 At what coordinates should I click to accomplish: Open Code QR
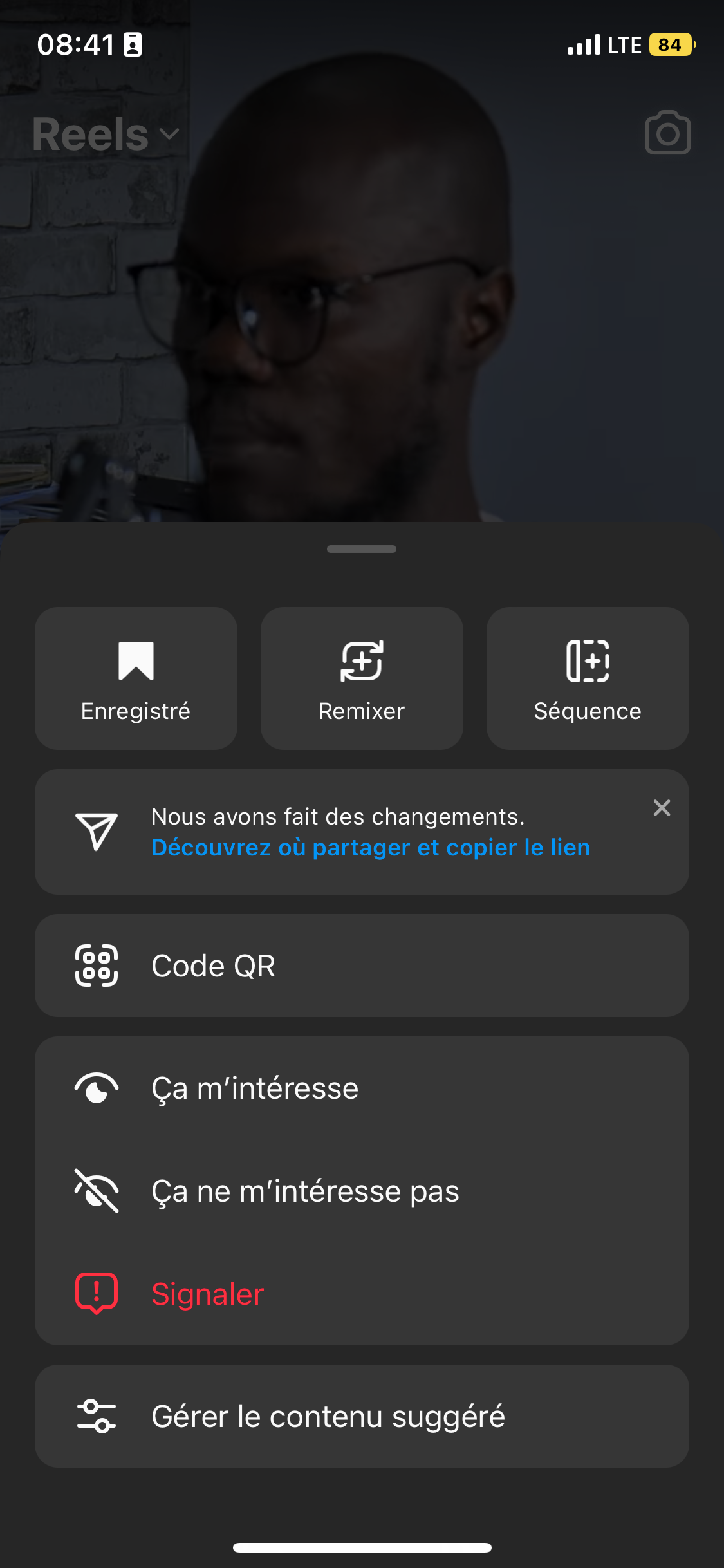(x=362, y=966)
